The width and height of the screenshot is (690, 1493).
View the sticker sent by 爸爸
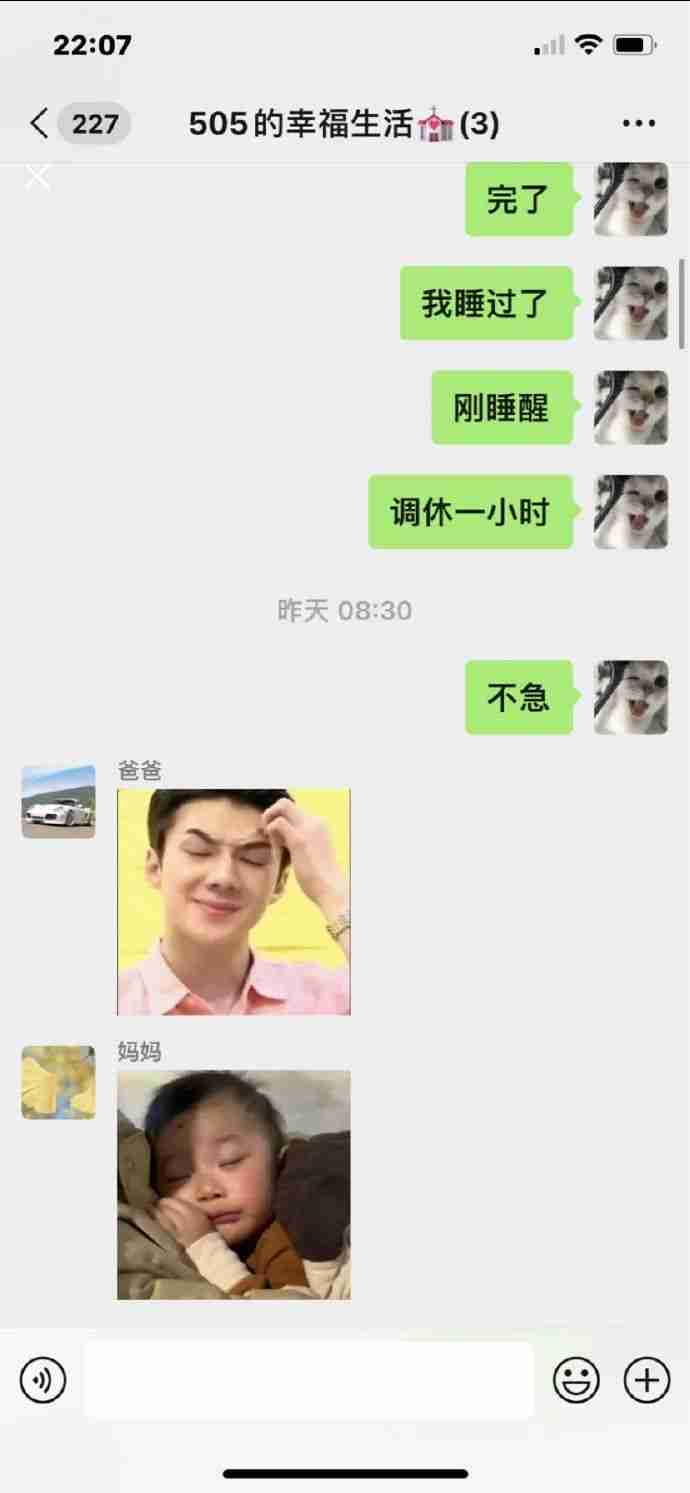(x=234, y=902)
